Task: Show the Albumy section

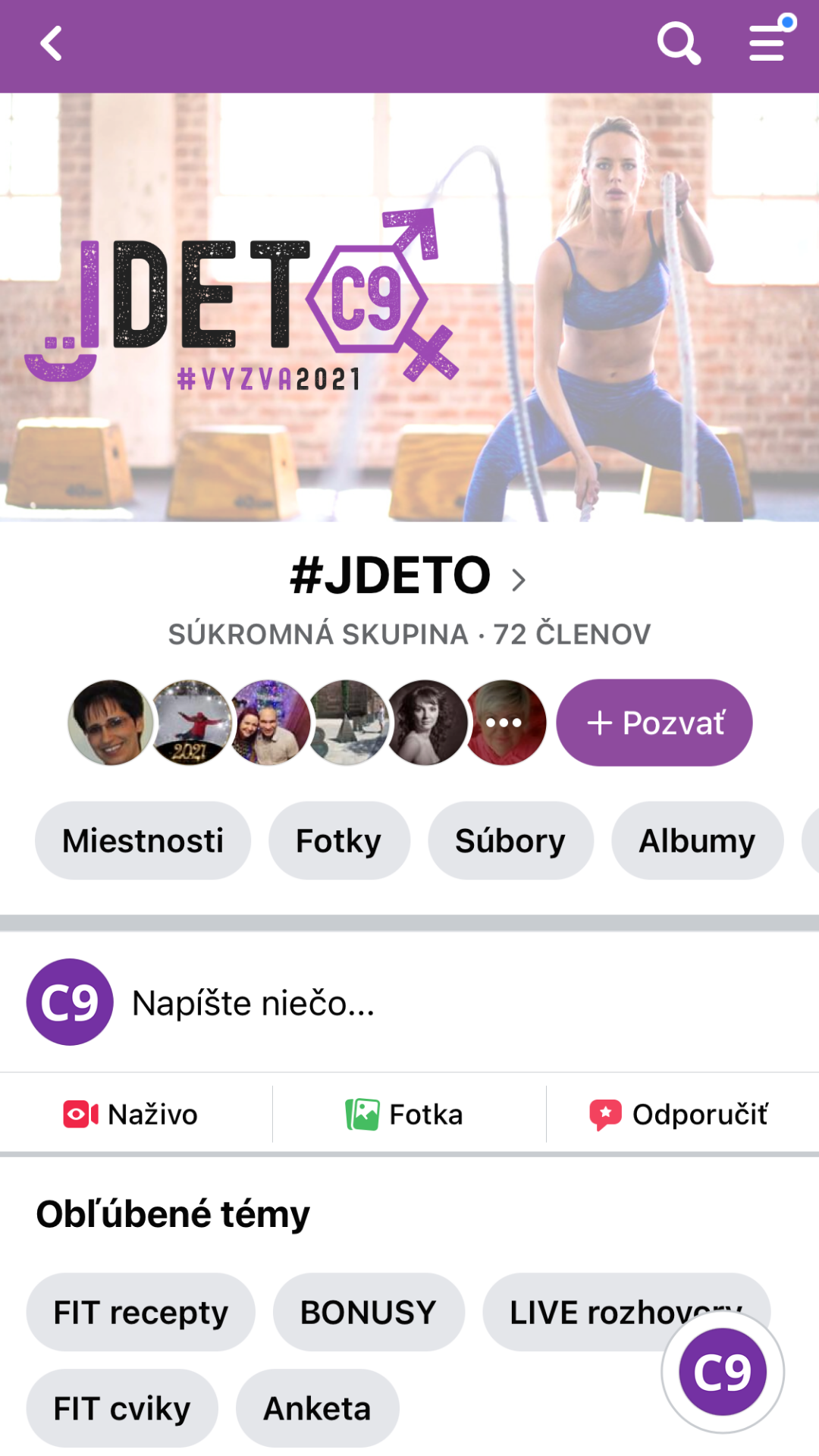Action: click(697, 841)
